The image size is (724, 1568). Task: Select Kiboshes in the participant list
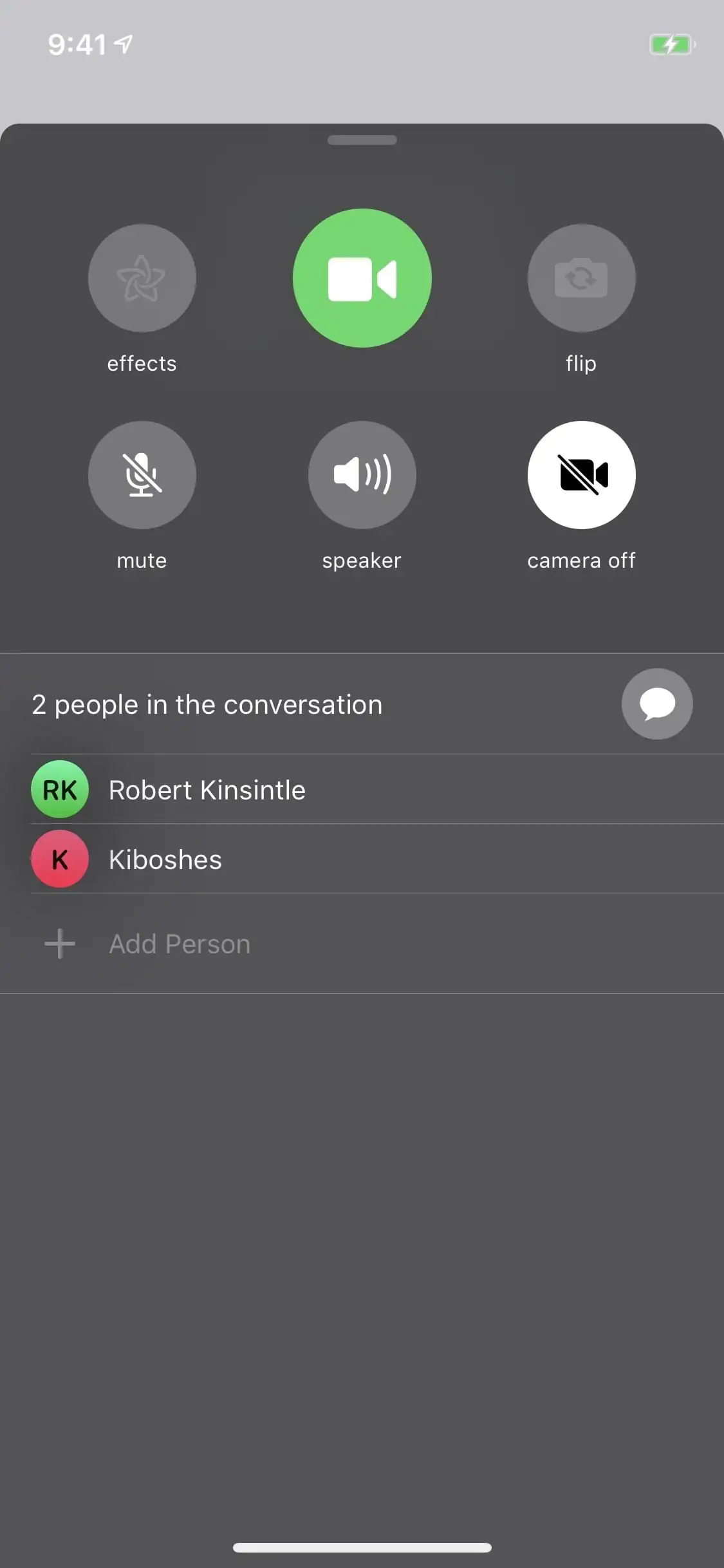pos(165,859)
